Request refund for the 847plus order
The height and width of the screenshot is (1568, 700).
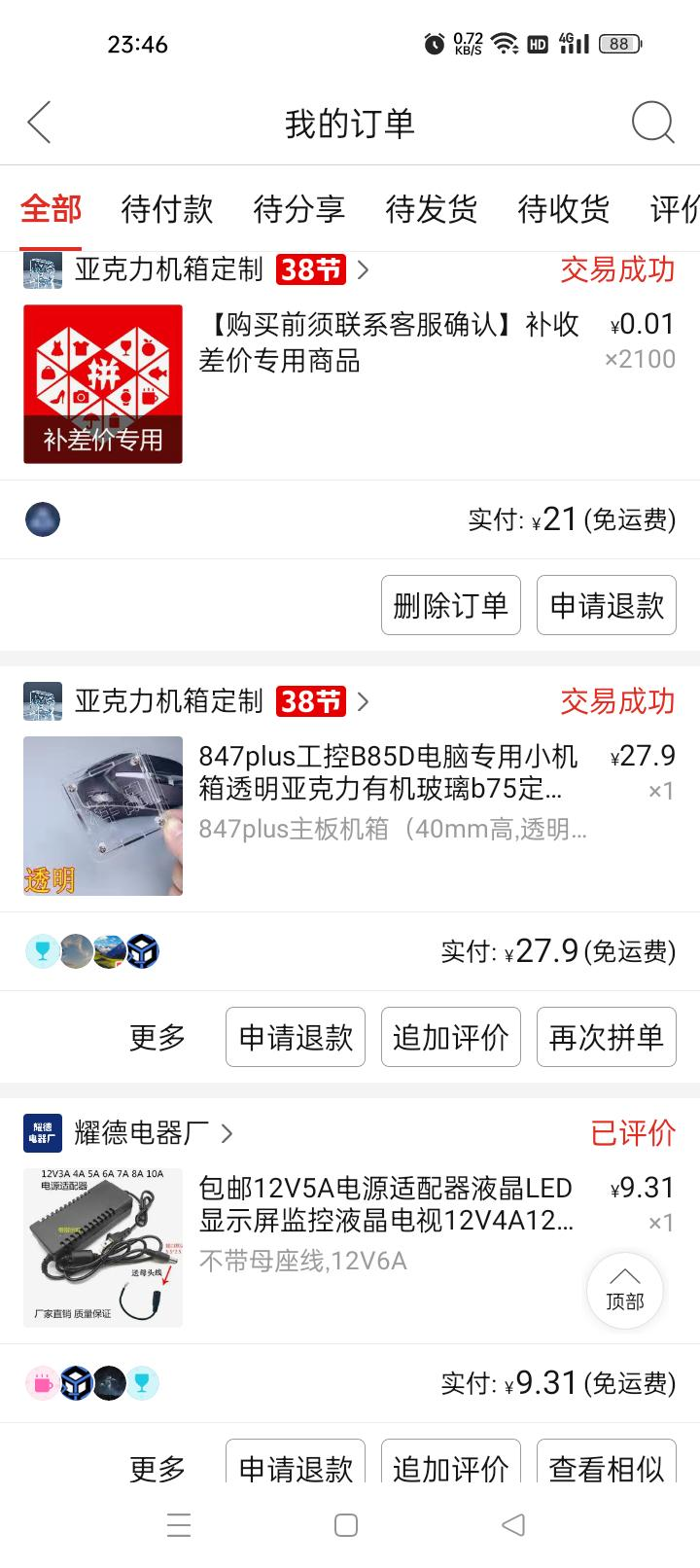point(296,1037)
